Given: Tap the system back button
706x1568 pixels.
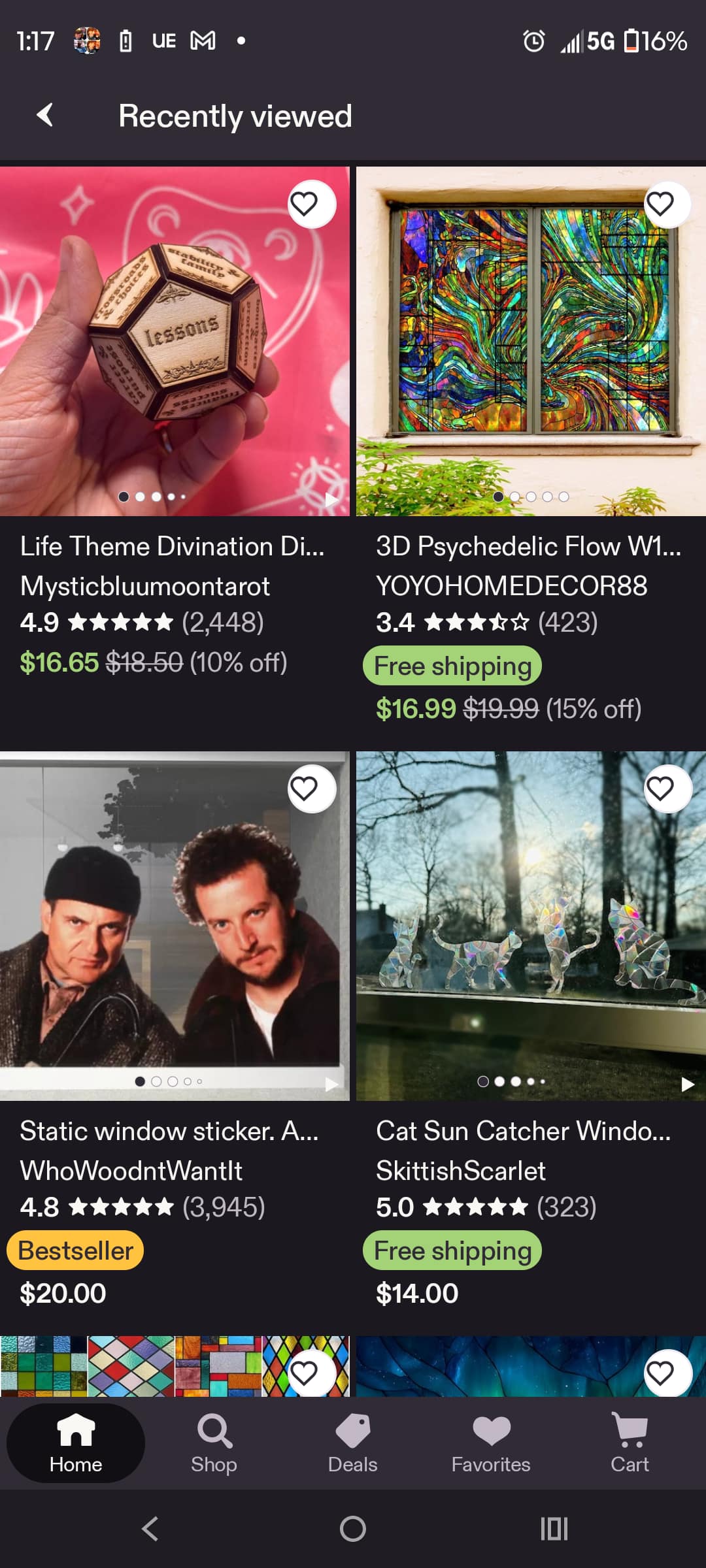Looking at the screenshot, I should 150,1529.
